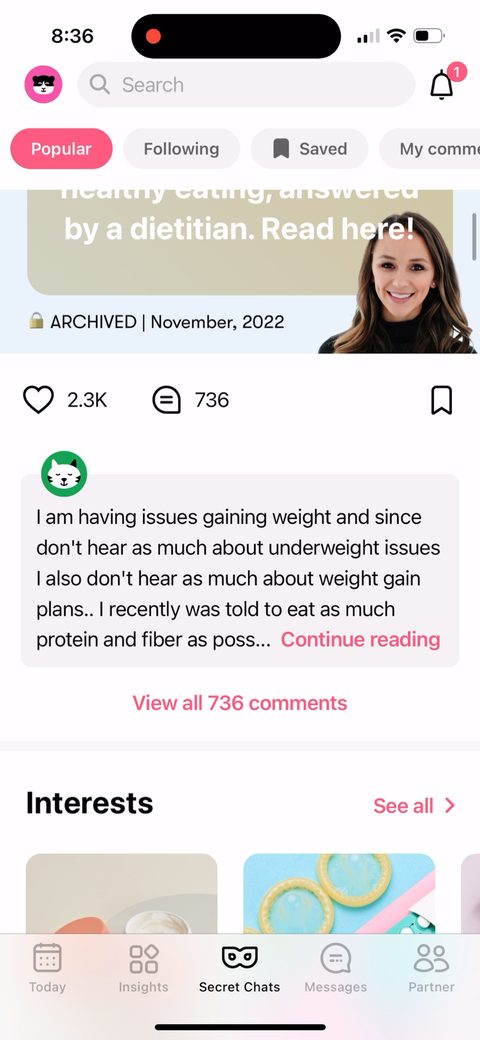The height and width of the screenshot is (1040, 480).
Task: Tap the Search field
Action: pyautogui.click(x=246, y=84)
